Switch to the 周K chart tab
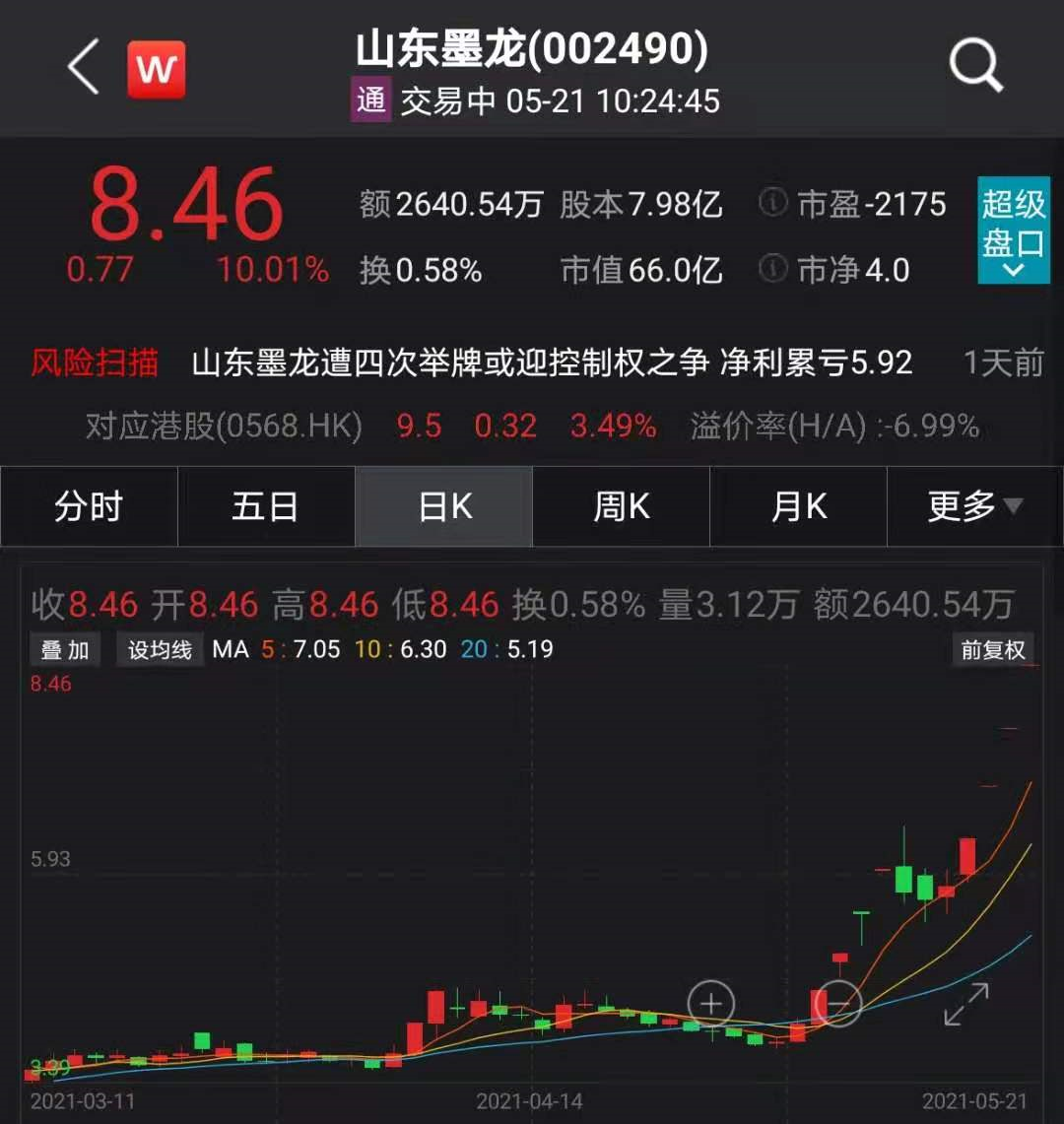This screenshot has height=1124, width=1064. pyautogui.click(x=622, y=506)
